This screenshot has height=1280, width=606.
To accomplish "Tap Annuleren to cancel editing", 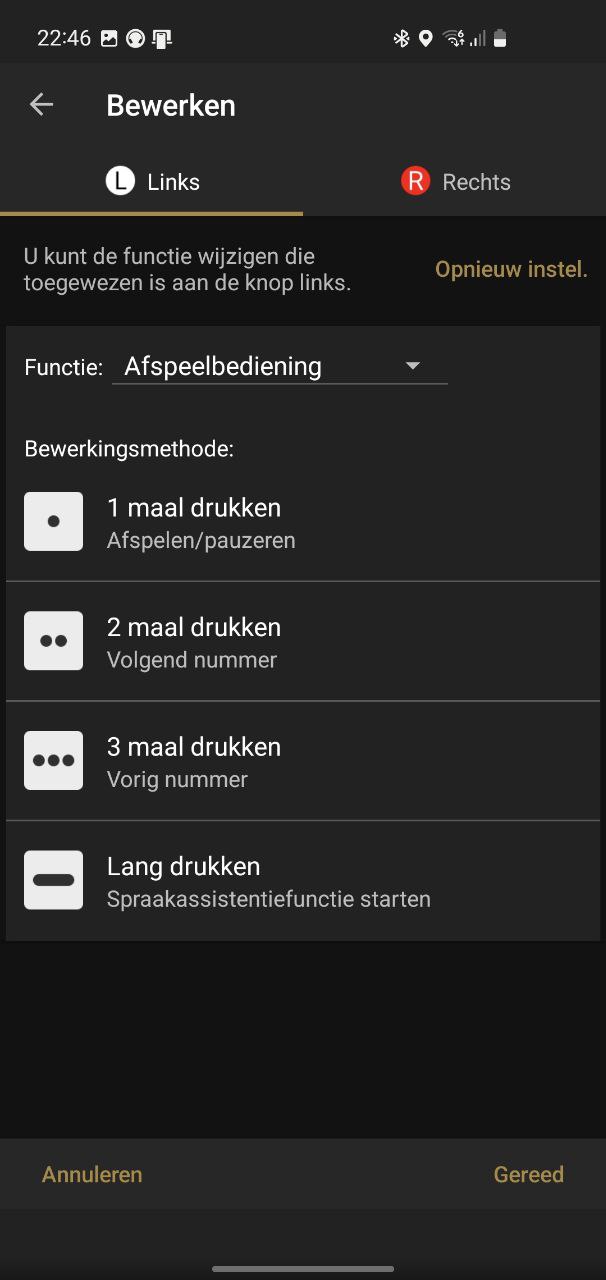I will point(92,1174).
